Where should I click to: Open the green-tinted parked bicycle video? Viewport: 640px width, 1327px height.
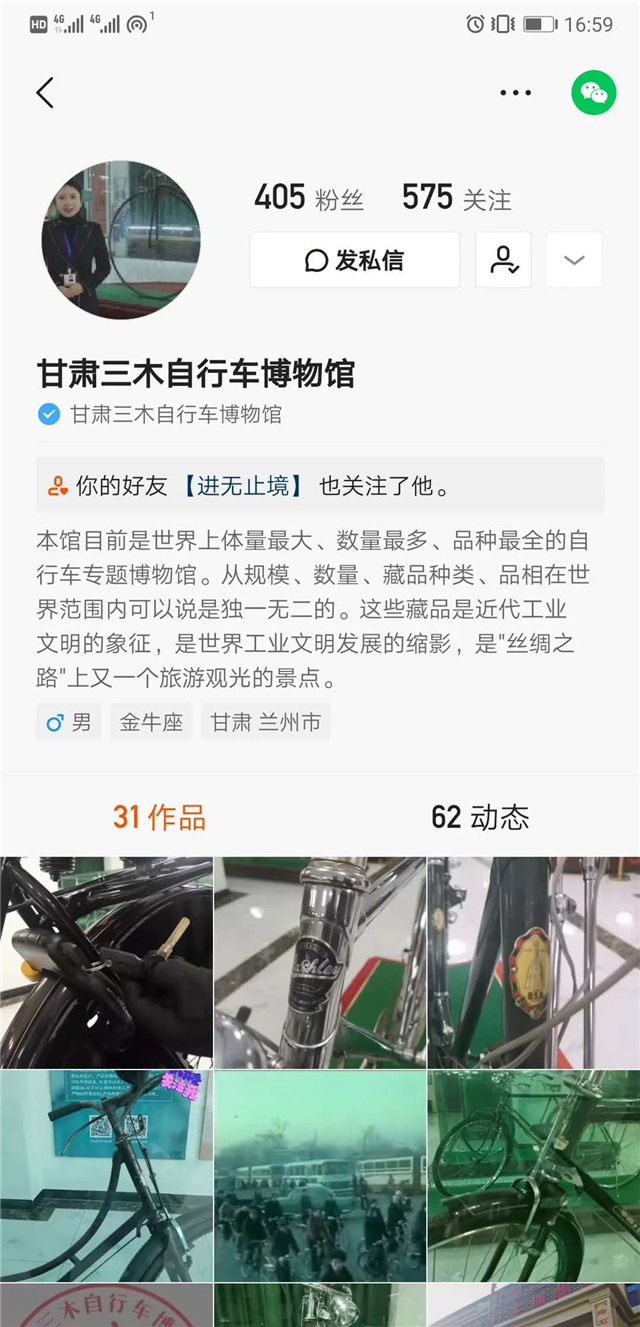tap(534, 1176)
